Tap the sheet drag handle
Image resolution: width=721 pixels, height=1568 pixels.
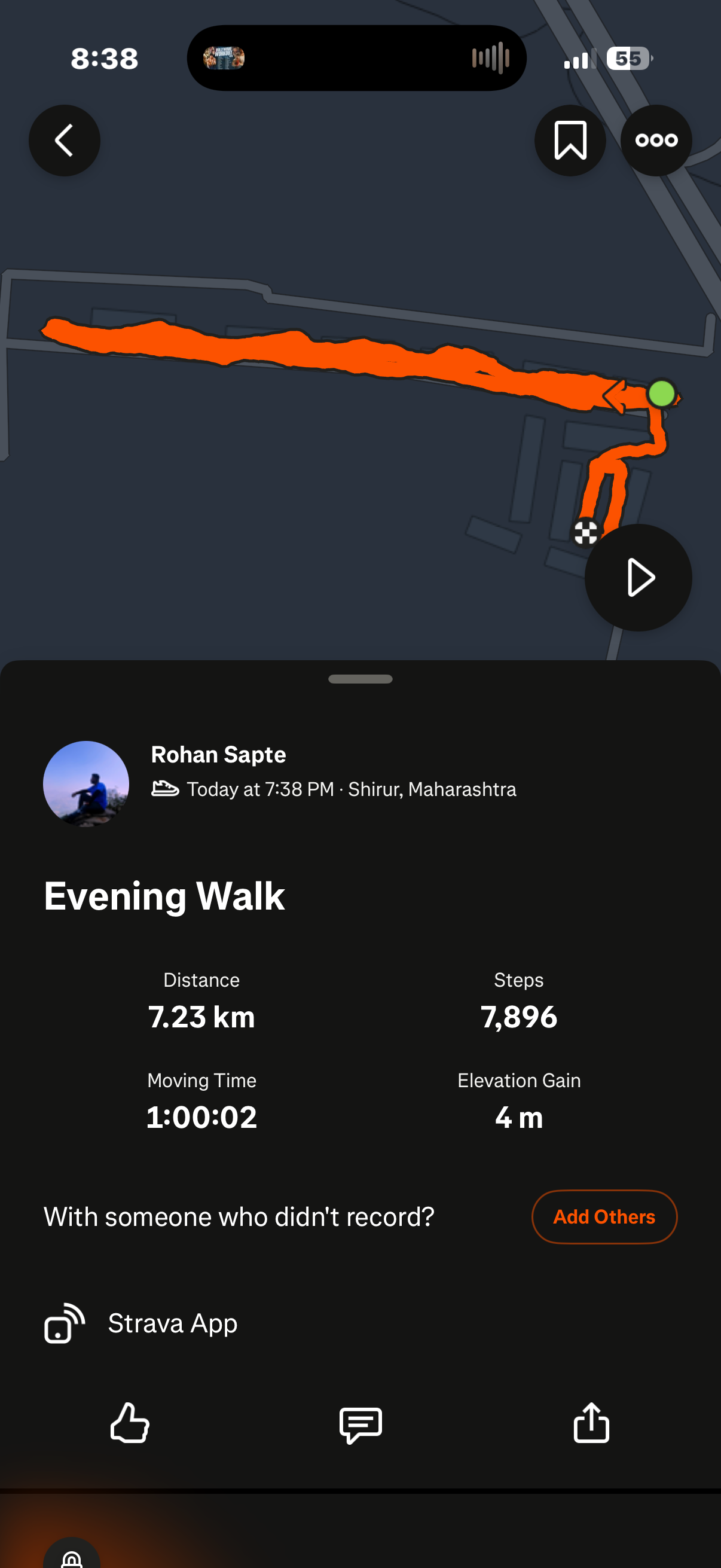tap(360, 679)
